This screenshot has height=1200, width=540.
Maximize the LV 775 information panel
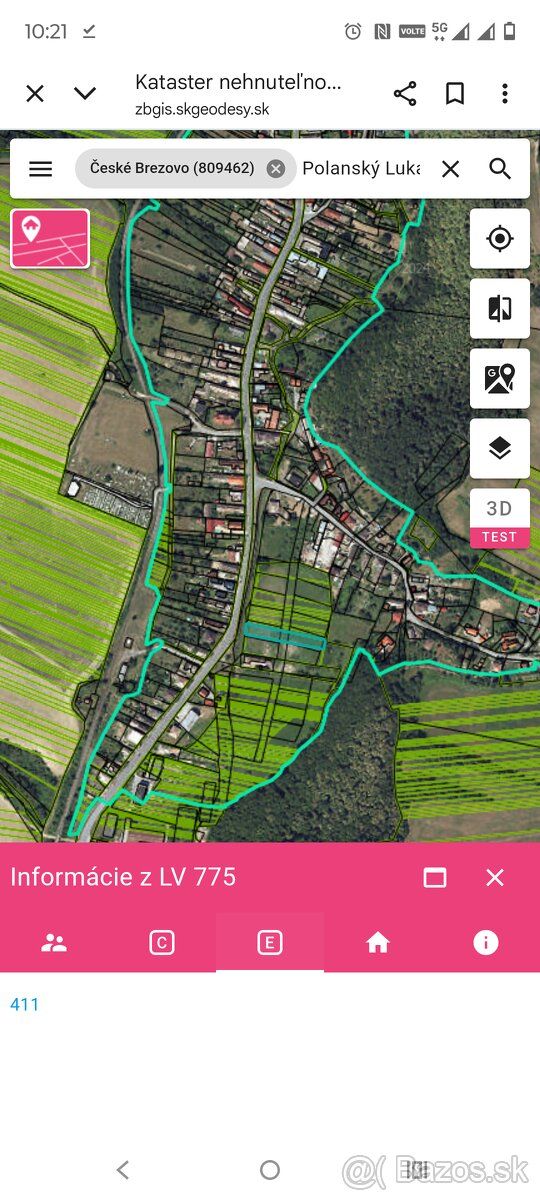pos(435,878)
